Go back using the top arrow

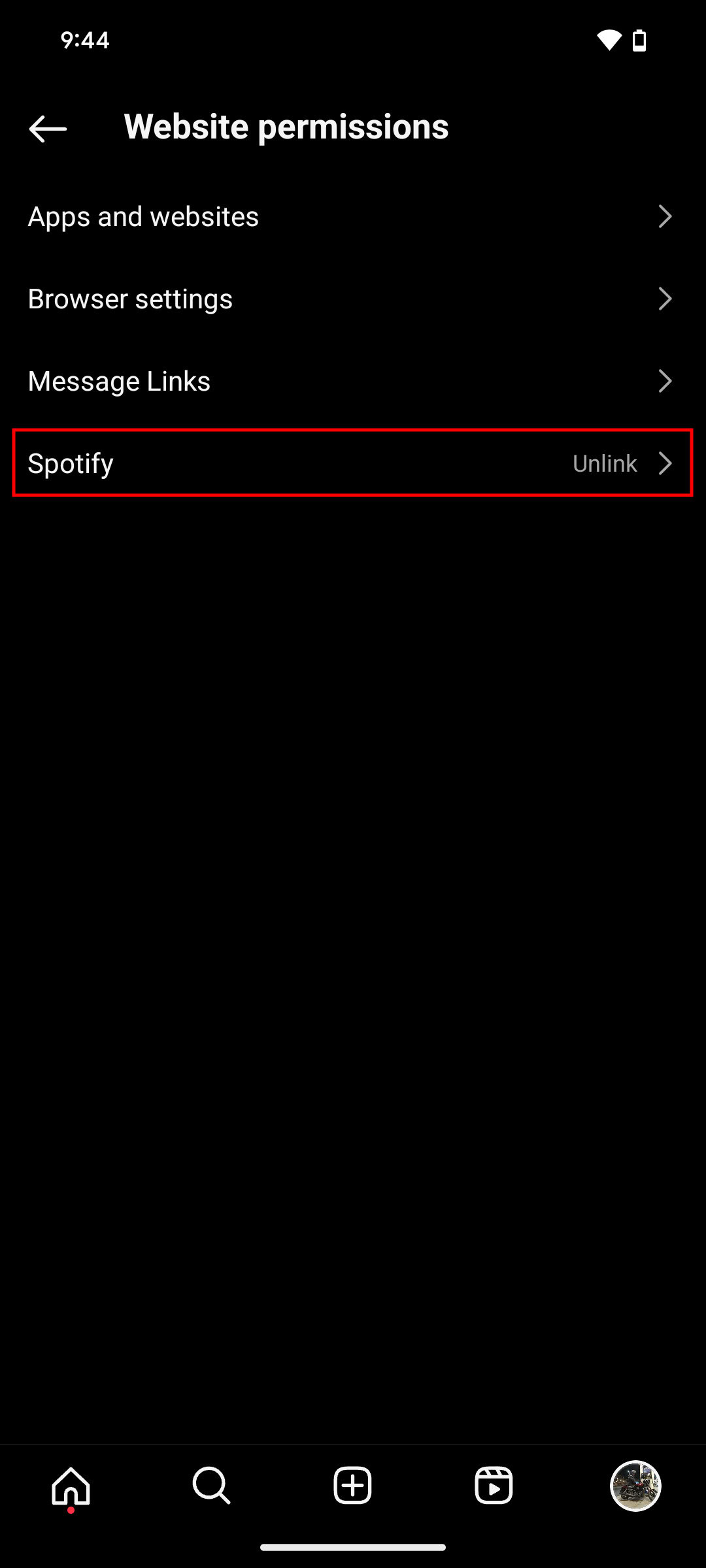[x=48, y=129]
